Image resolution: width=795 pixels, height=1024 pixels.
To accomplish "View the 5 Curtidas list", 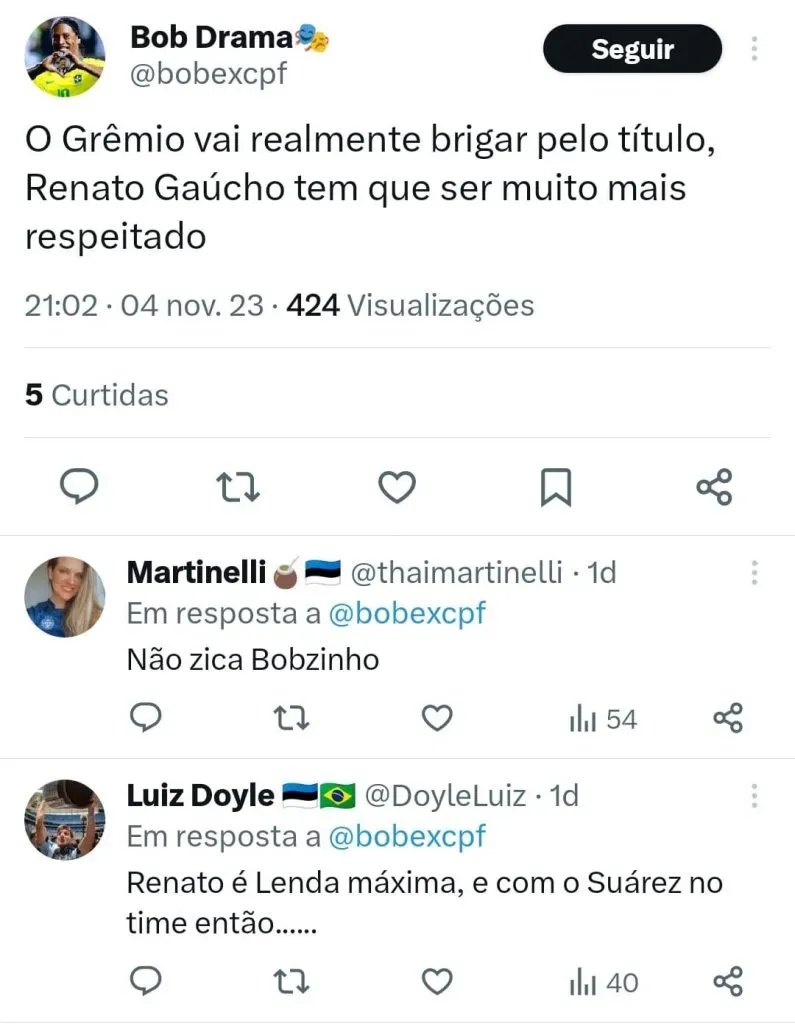I will pyautogui.click(x=97, y=395).
